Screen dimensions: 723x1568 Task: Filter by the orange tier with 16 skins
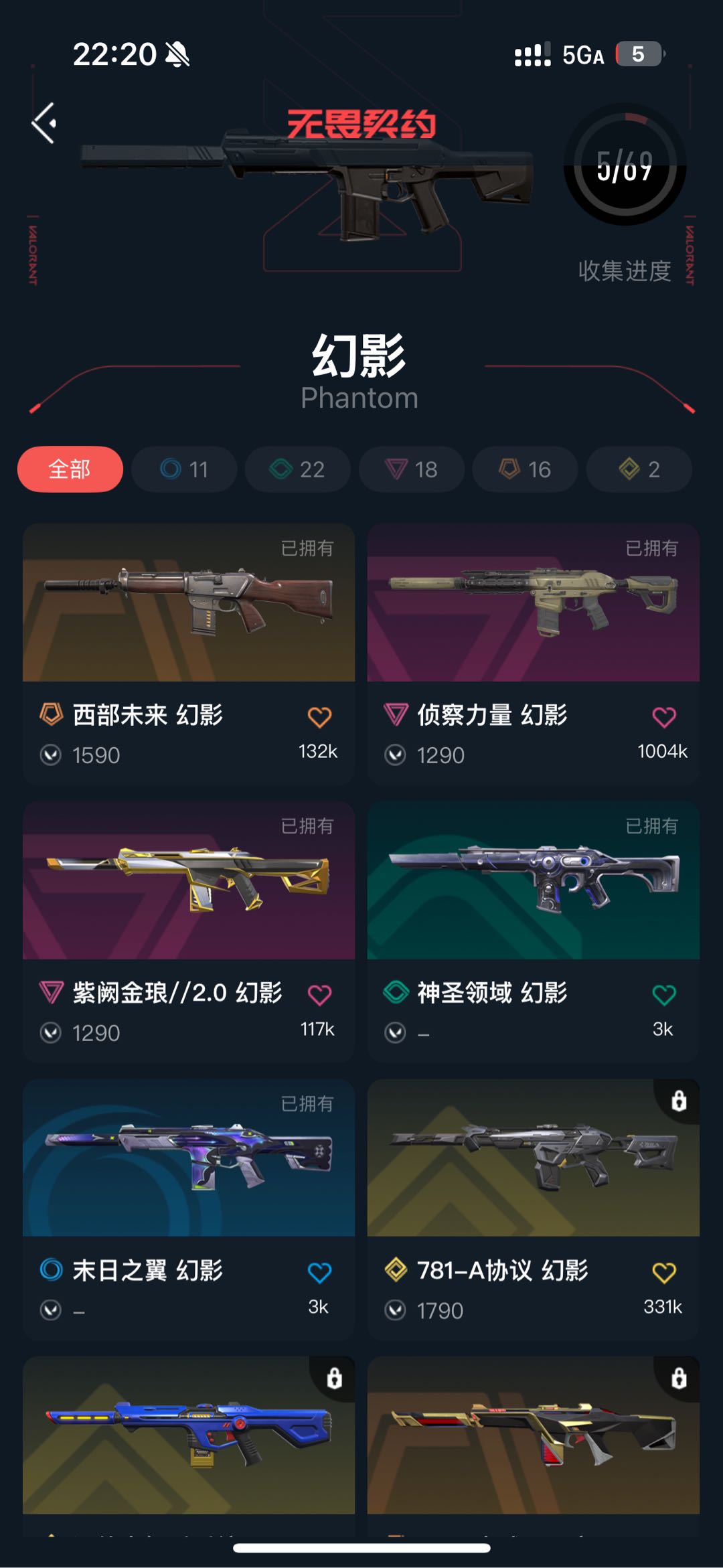[526, 469]
